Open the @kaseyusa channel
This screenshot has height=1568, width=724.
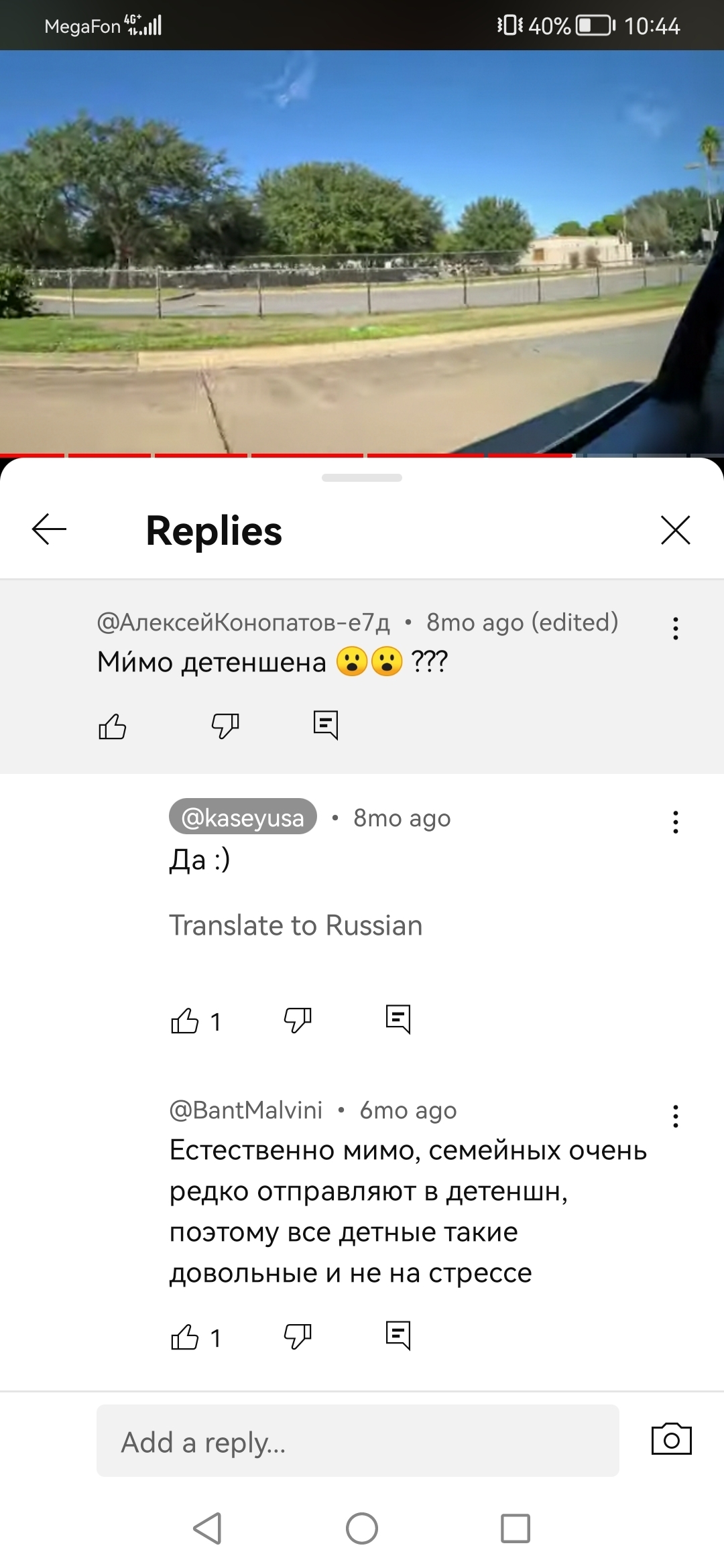click(243, 817)
